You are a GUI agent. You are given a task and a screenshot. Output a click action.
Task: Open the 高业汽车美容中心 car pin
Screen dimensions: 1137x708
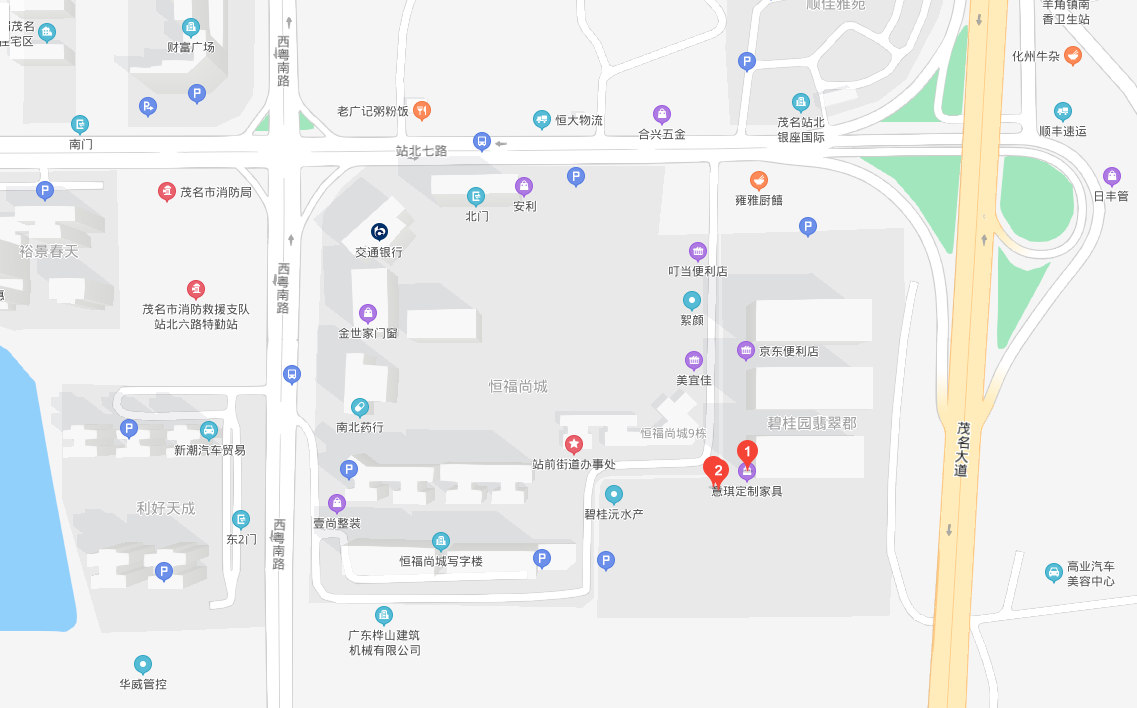(1053, 572)
